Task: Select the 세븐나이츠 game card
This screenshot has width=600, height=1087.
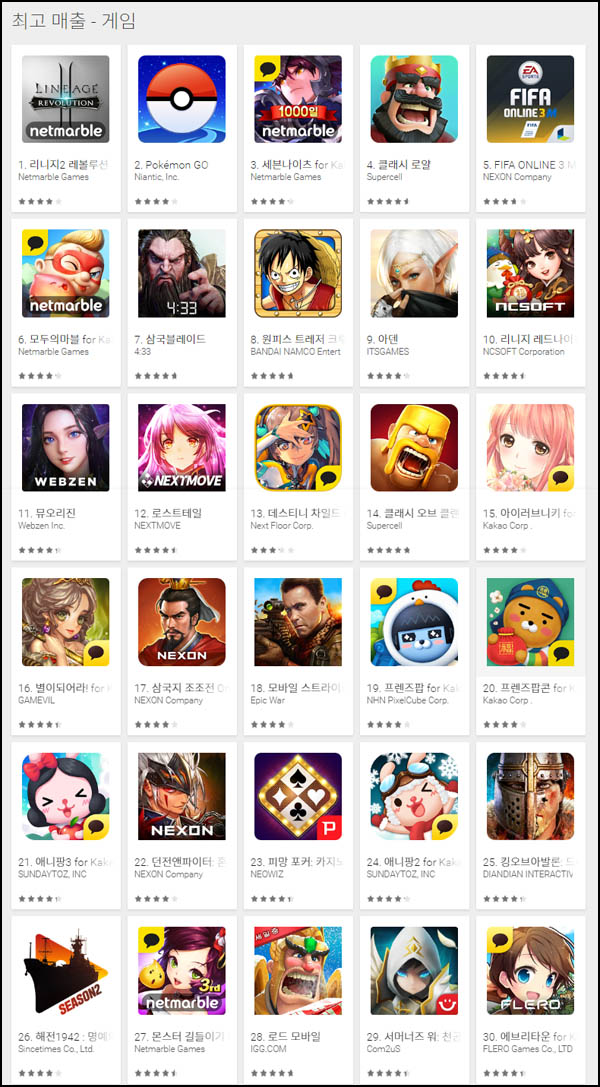Action: [298, 99]
